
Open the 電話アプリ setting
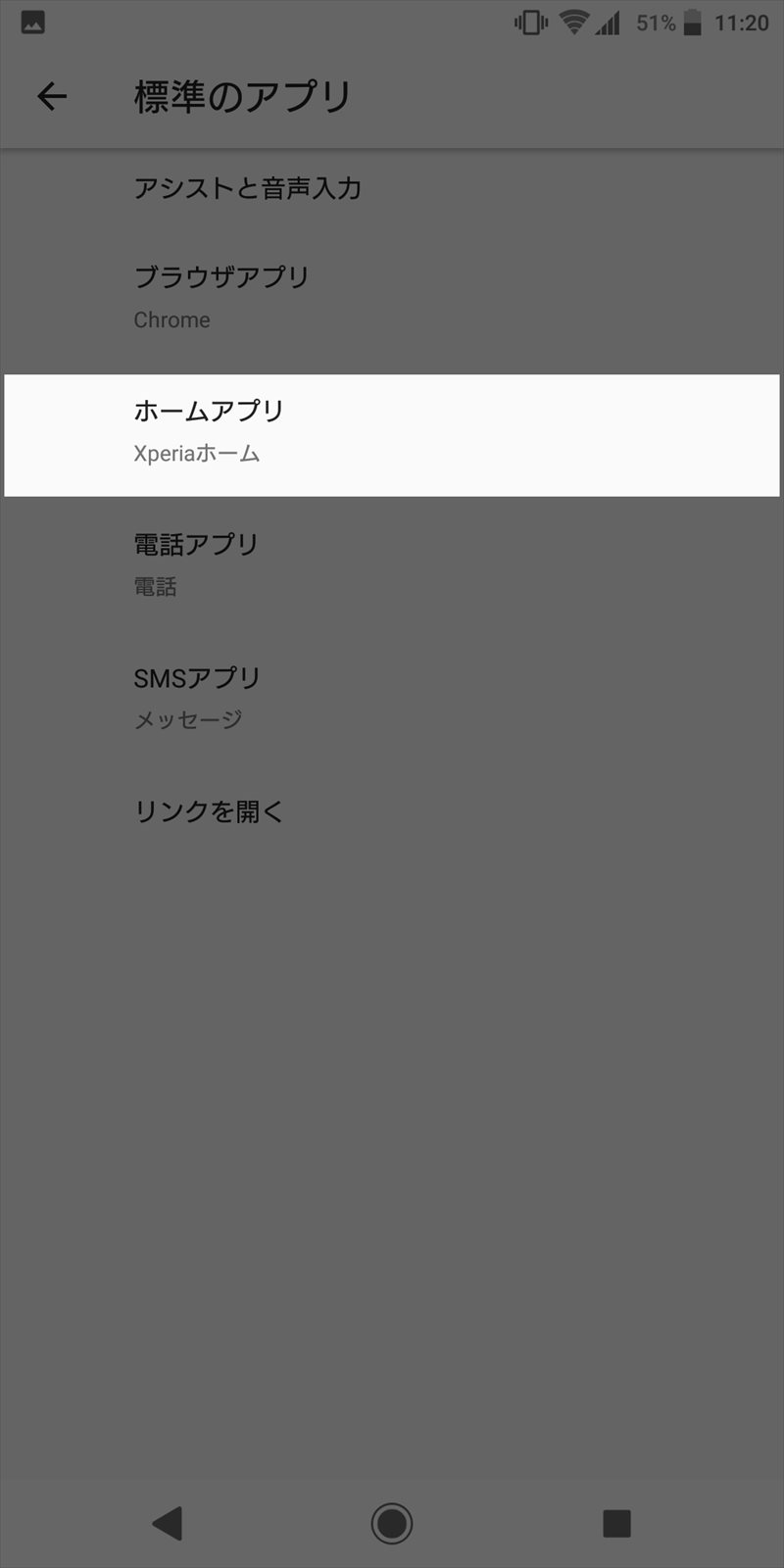click(x=392, y=564)
